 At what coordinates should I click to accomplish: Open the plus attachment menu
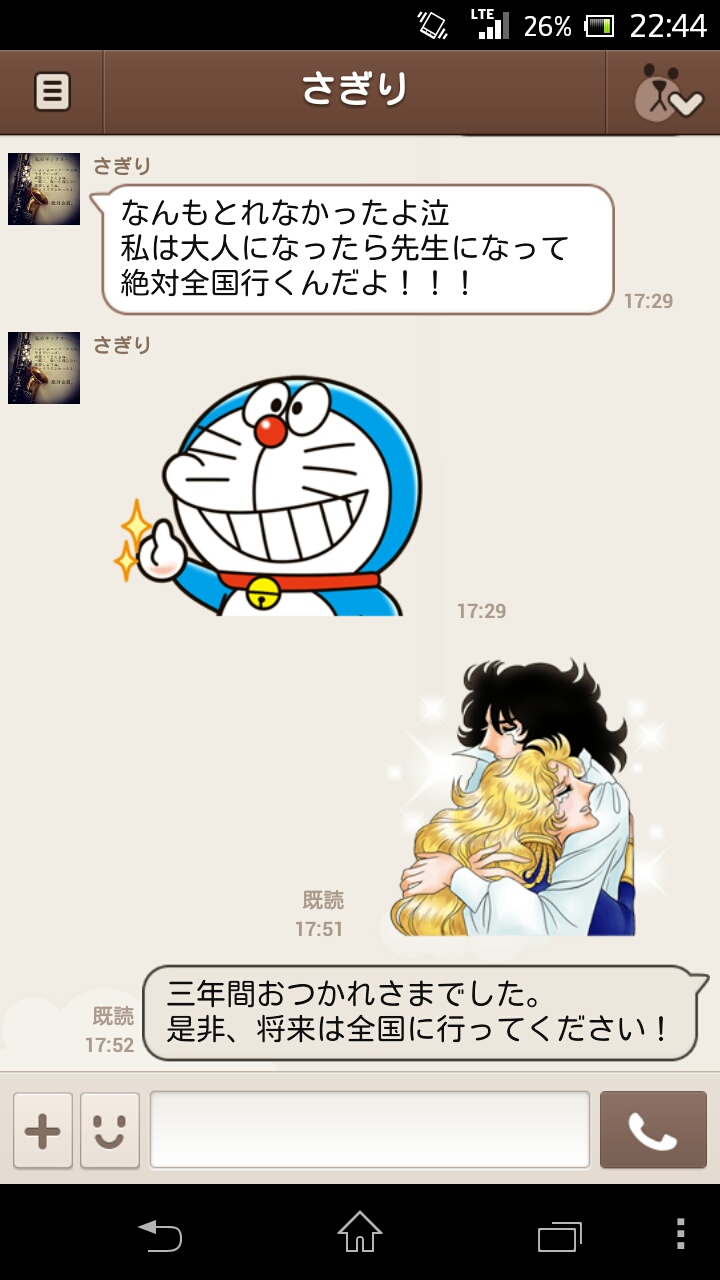pyautogui.click(x=42, y=1130)
